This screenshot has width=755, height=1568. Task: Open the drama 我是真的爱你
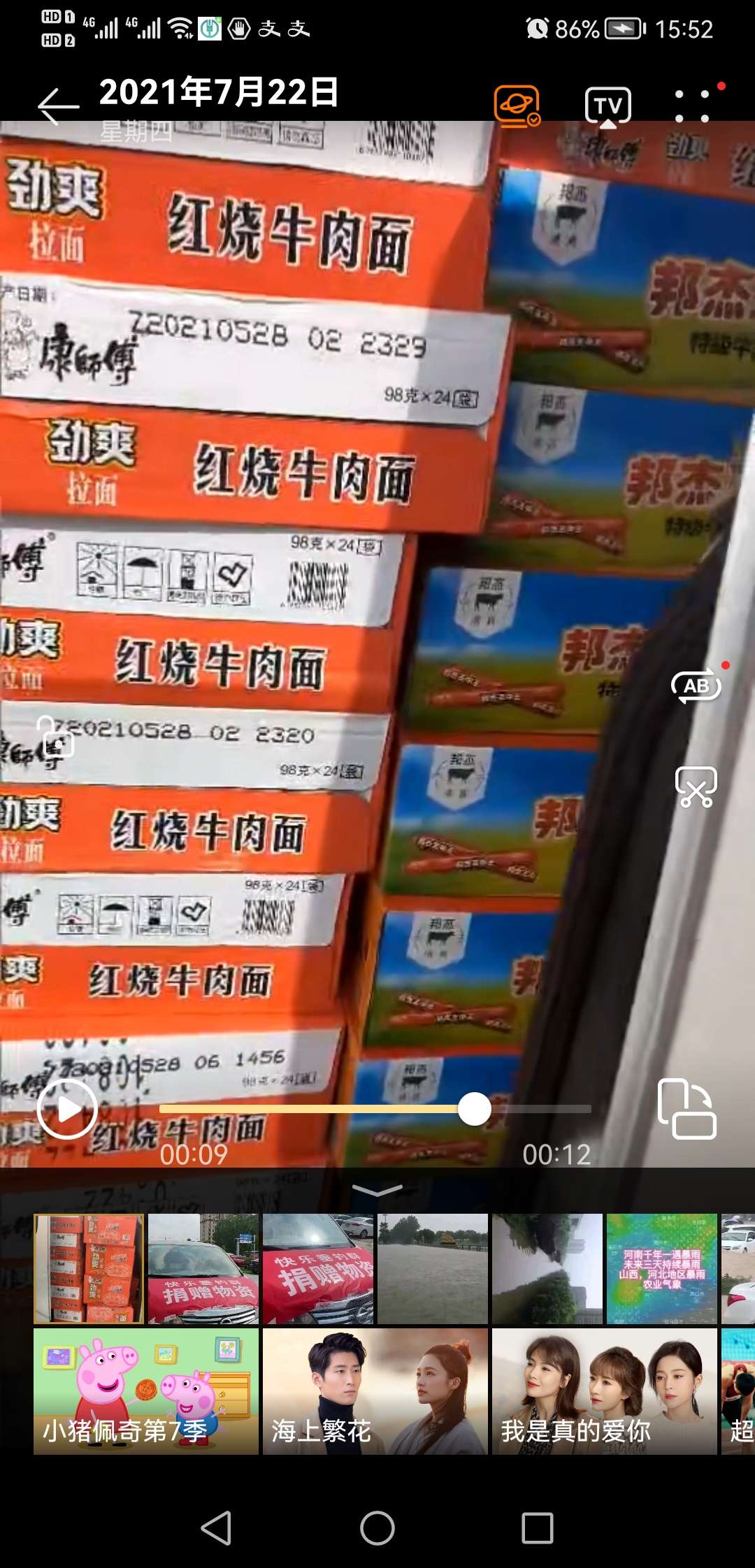(x=604, y=1391)
